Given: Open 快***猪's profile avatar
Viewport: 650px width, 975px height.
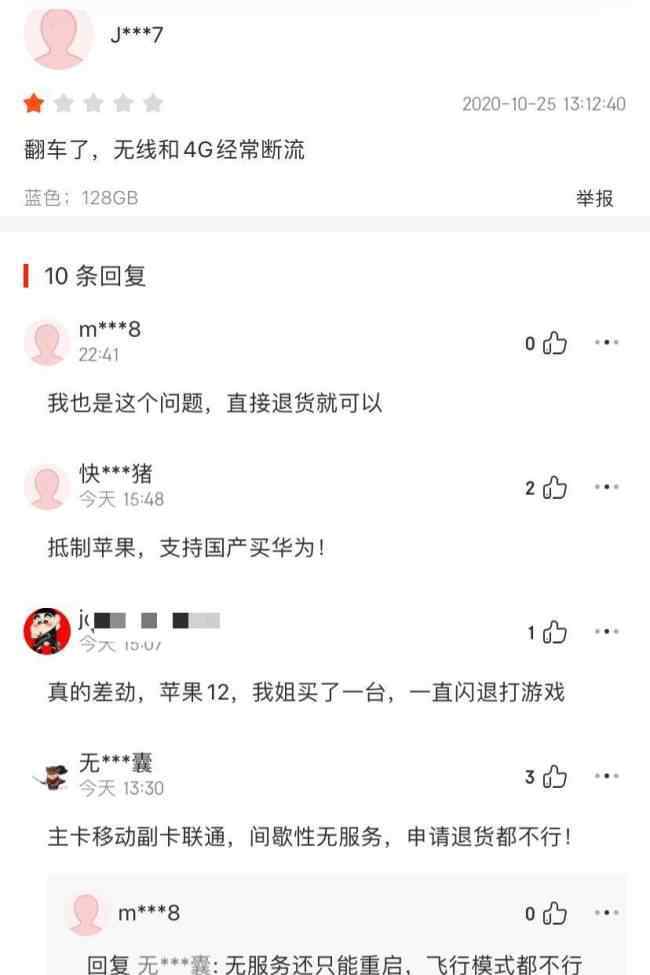Looking at the screenshot, I should pos(46,487).
